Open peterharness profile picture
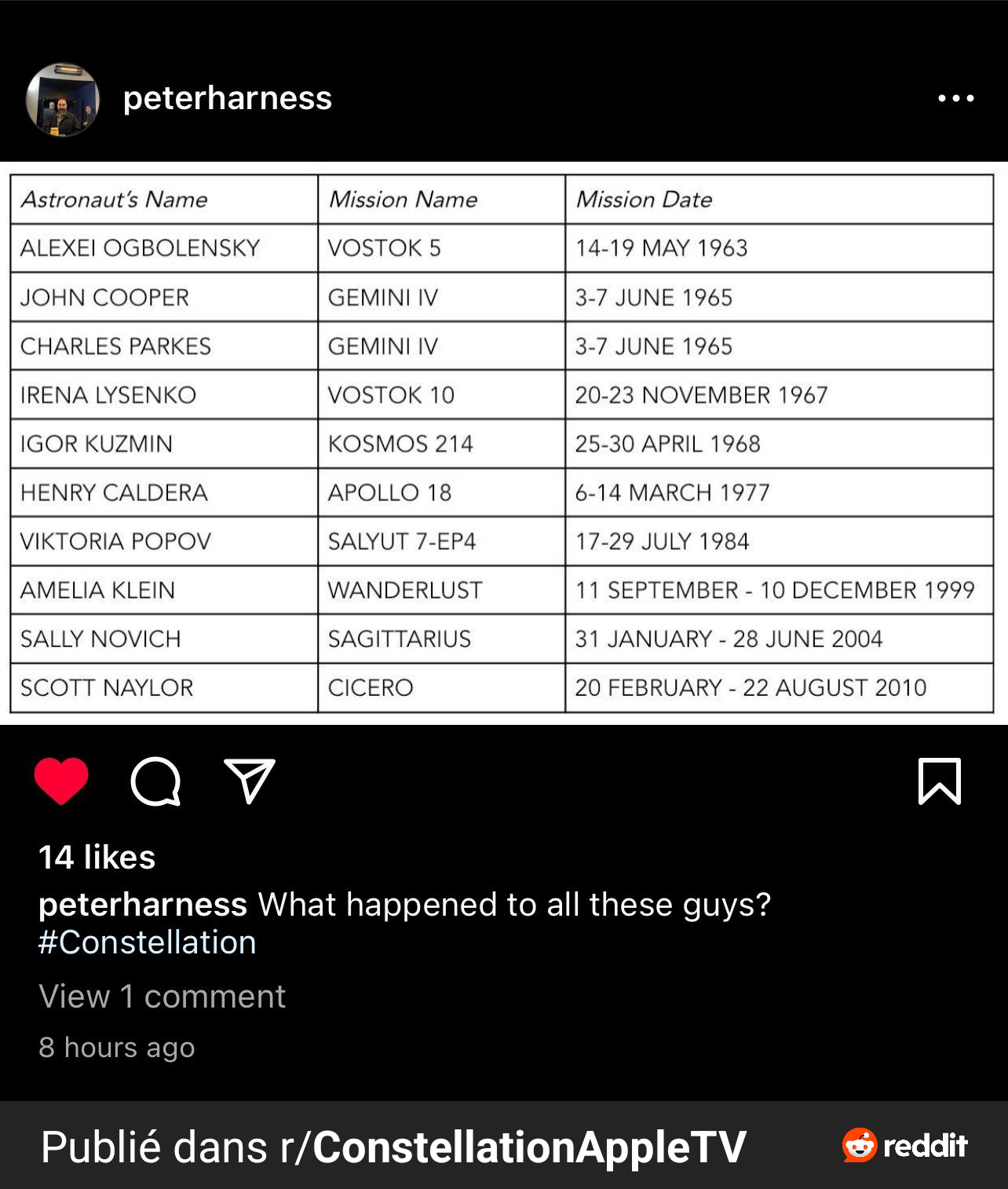 63,100
